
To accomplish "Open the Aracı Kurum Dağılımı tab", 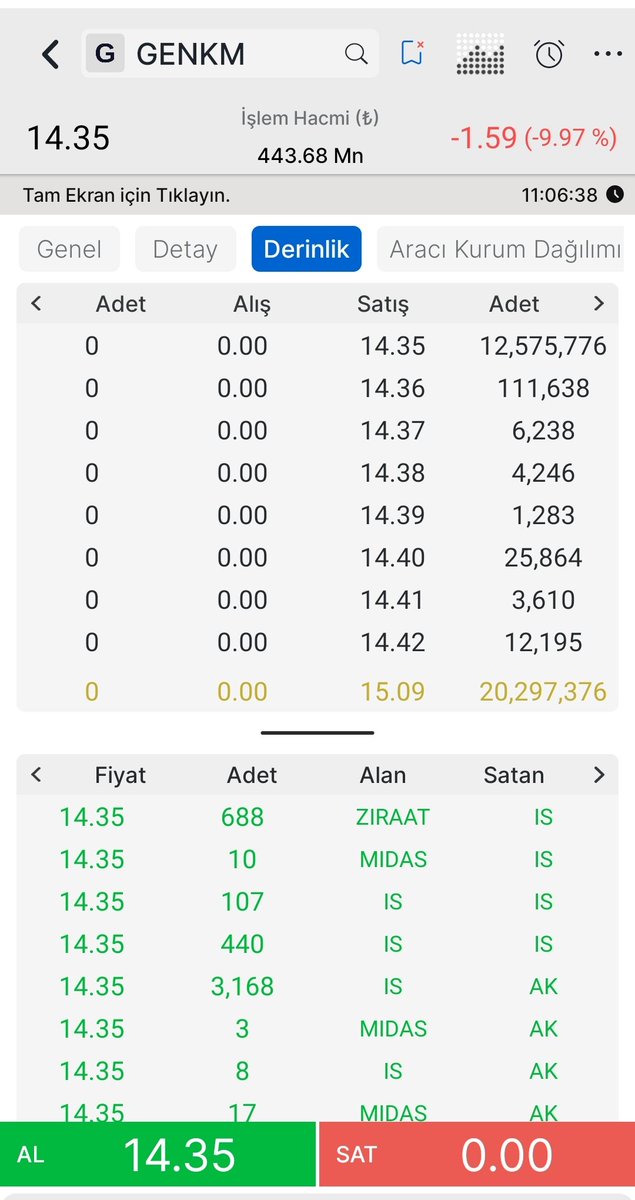I will coord(500,249).
